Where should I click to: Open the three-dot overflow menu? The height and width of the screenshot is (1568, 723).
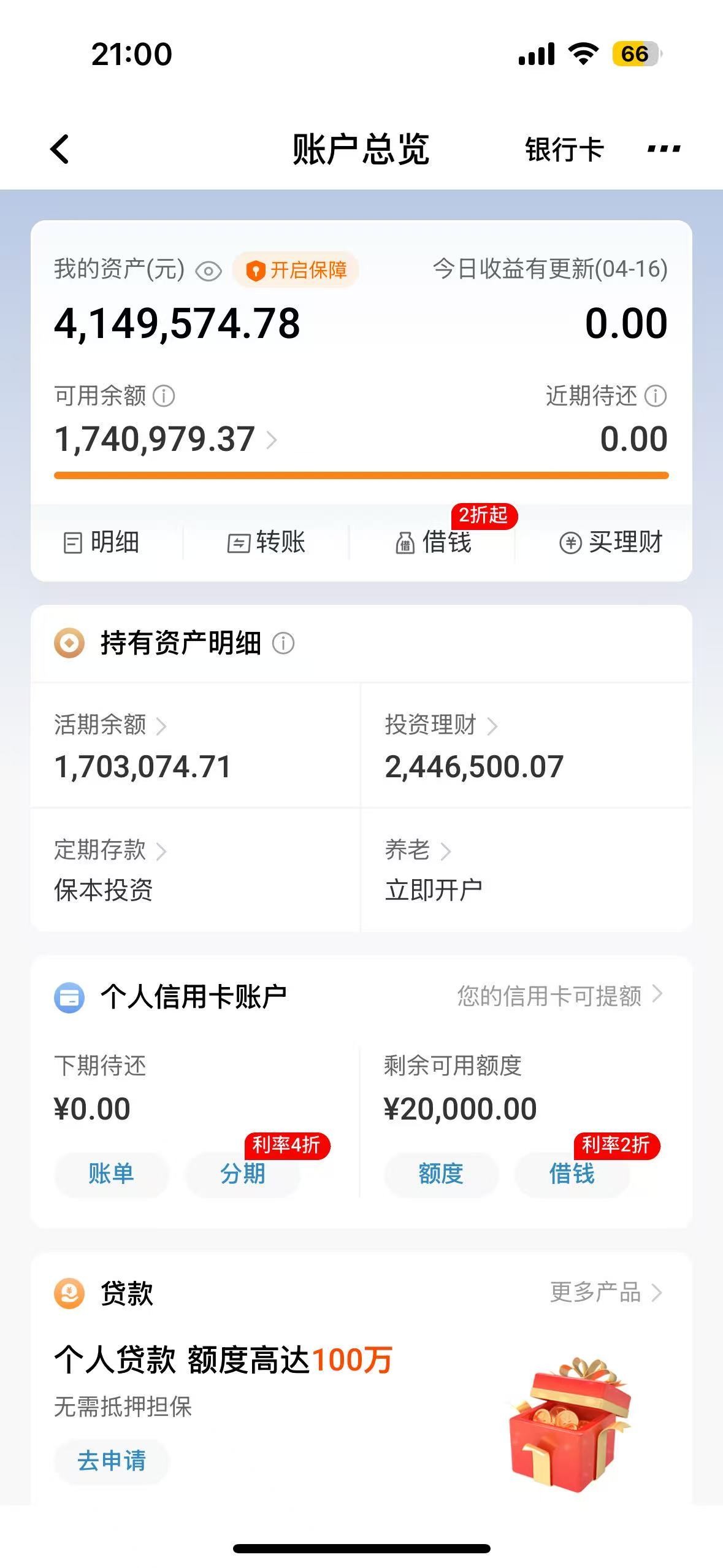click(664, 148)
